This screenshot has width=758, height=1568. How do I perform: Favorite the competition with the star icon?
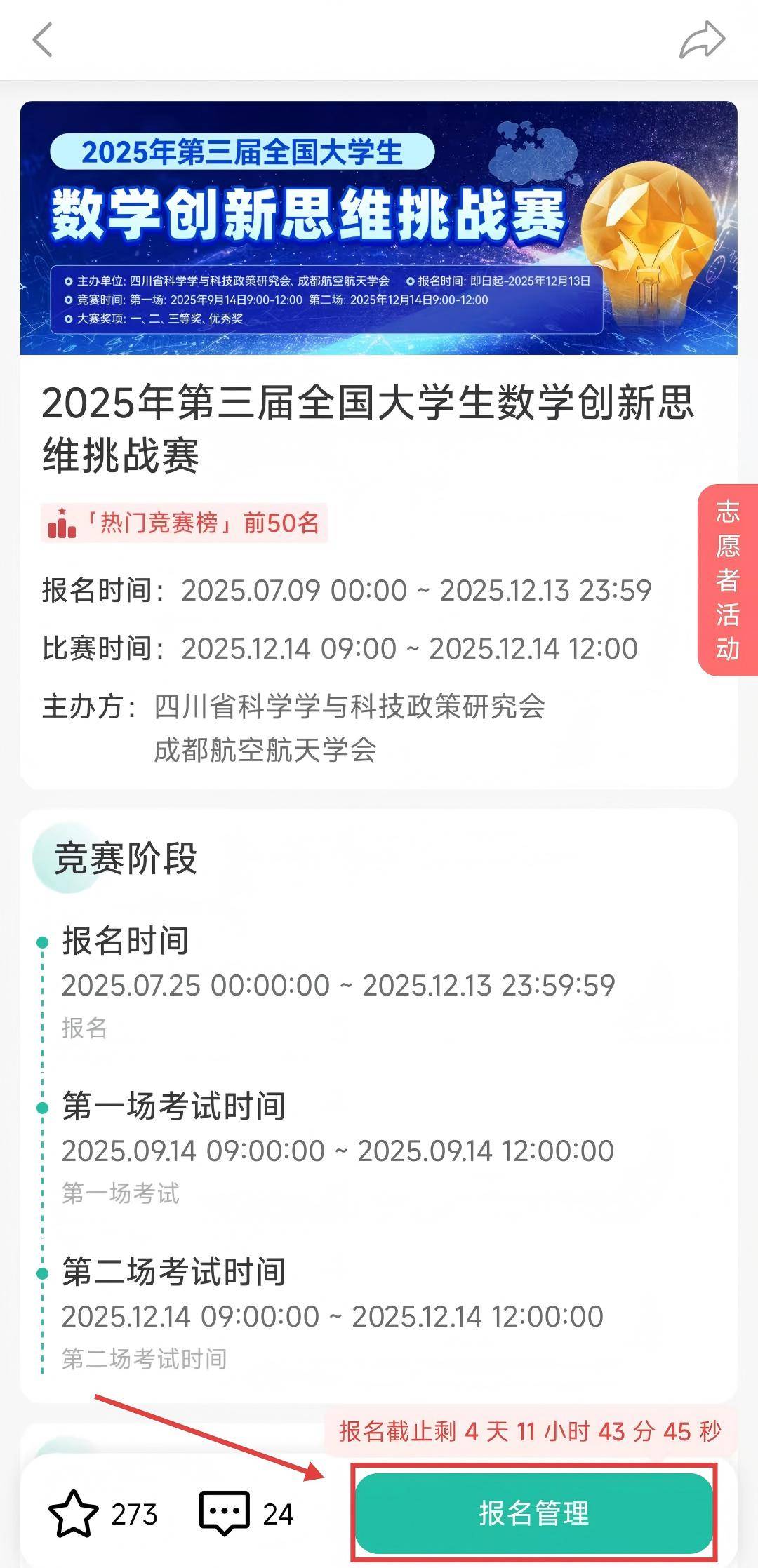point(73,1514)
